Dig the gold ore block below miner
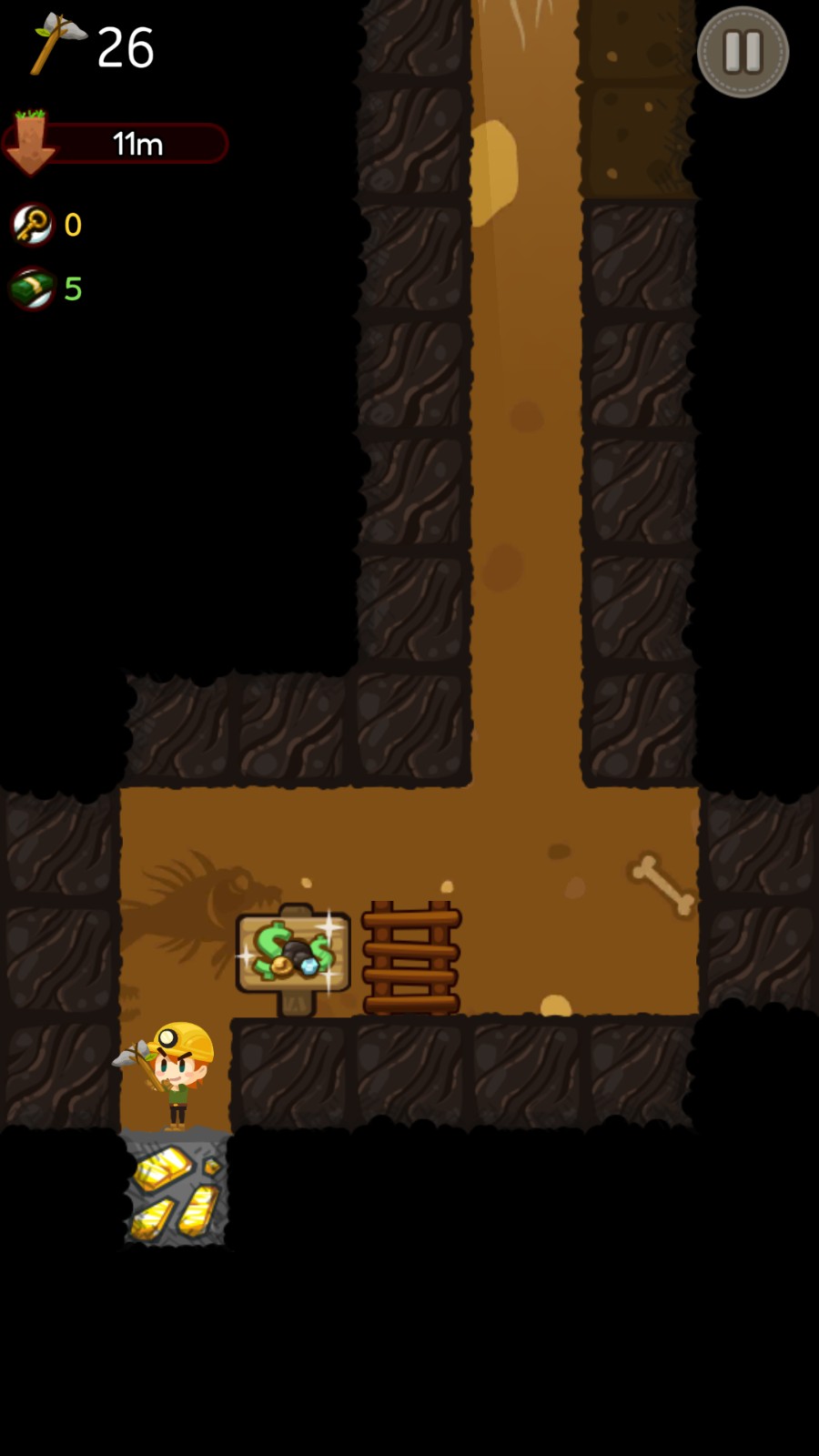This screenshot has width=819, height=1456. [x=175, y=1189]
